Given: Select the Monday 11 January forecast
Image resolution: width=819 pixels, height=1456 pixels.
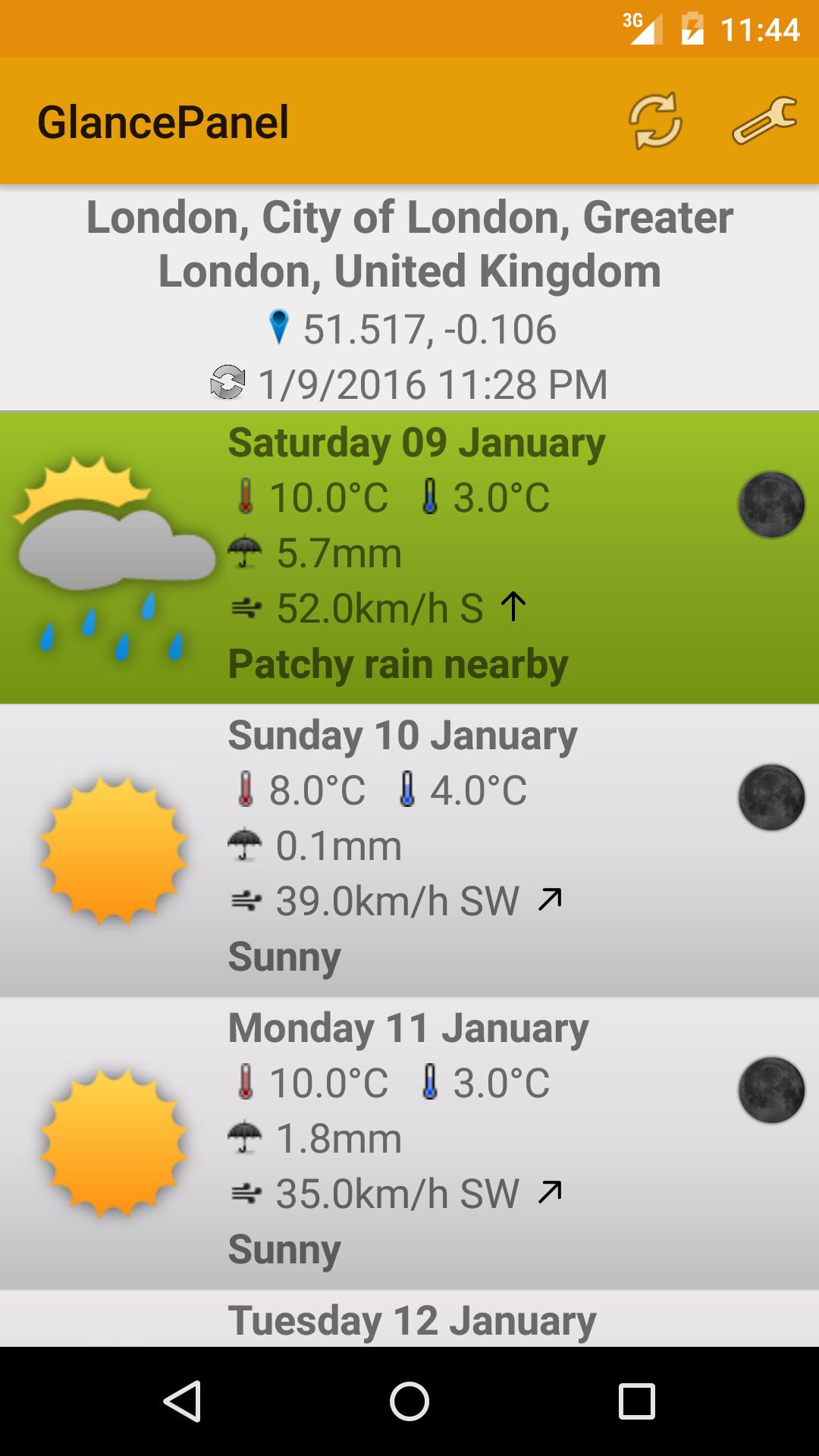Looking at the screenshot, I should click(409, 1142).
